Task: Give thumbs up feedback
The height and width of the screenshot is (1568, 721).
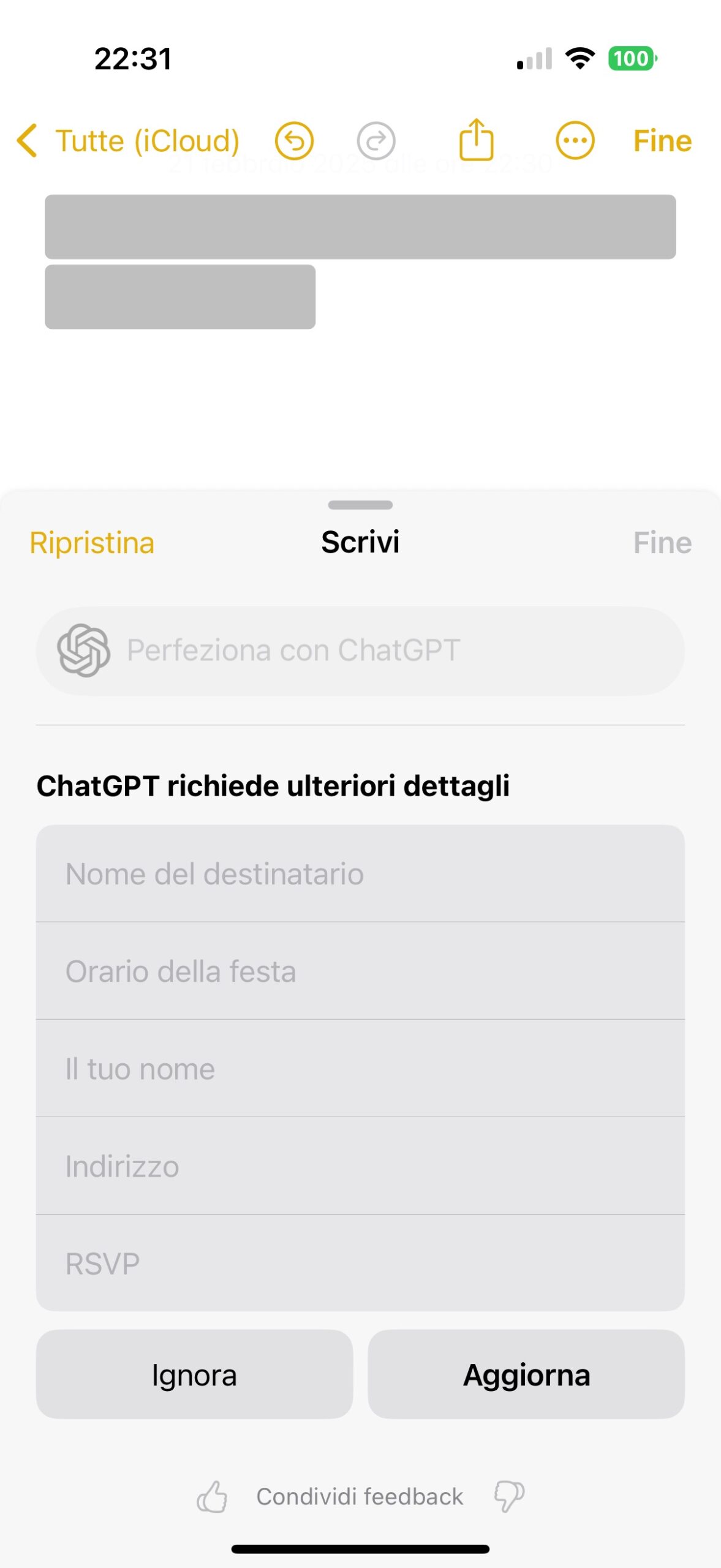Action: 212,1496
